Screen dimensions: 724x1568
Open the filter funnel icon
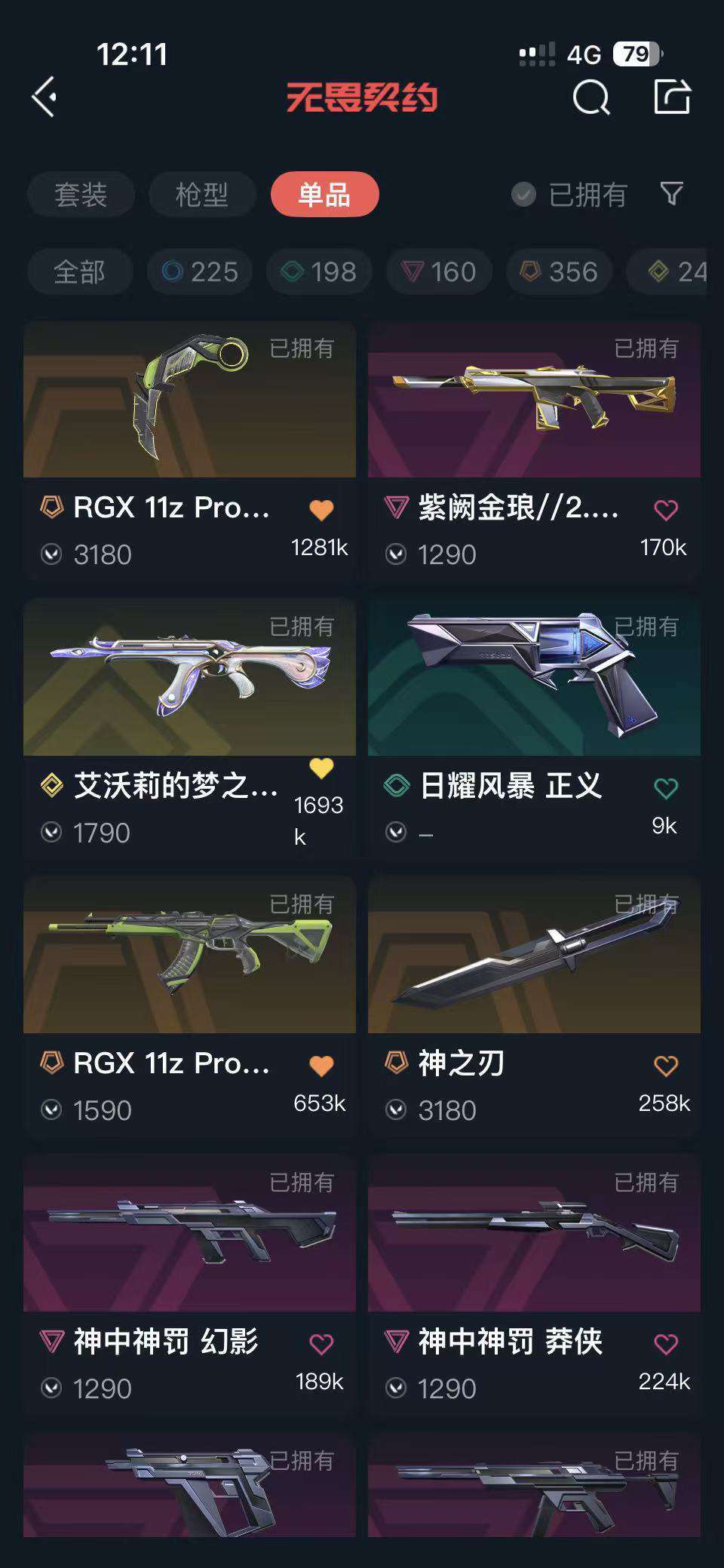point(671,194)
